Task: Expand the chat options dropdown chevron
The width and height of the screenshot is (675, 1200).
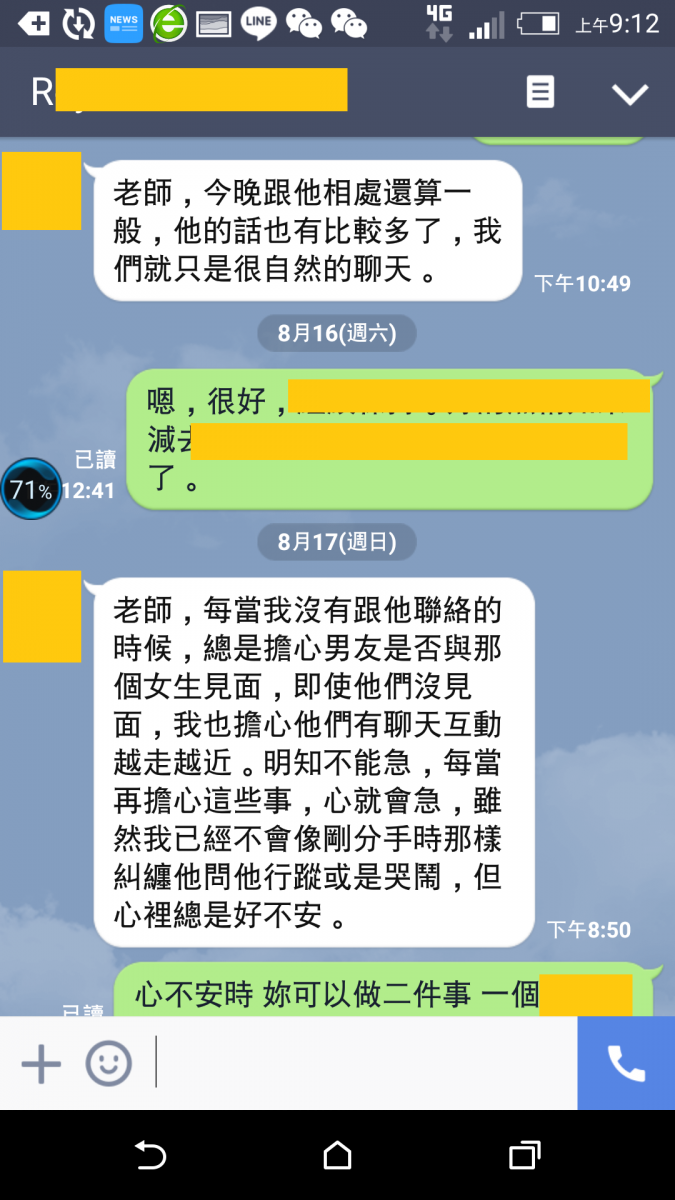Action: pos(630,93)
